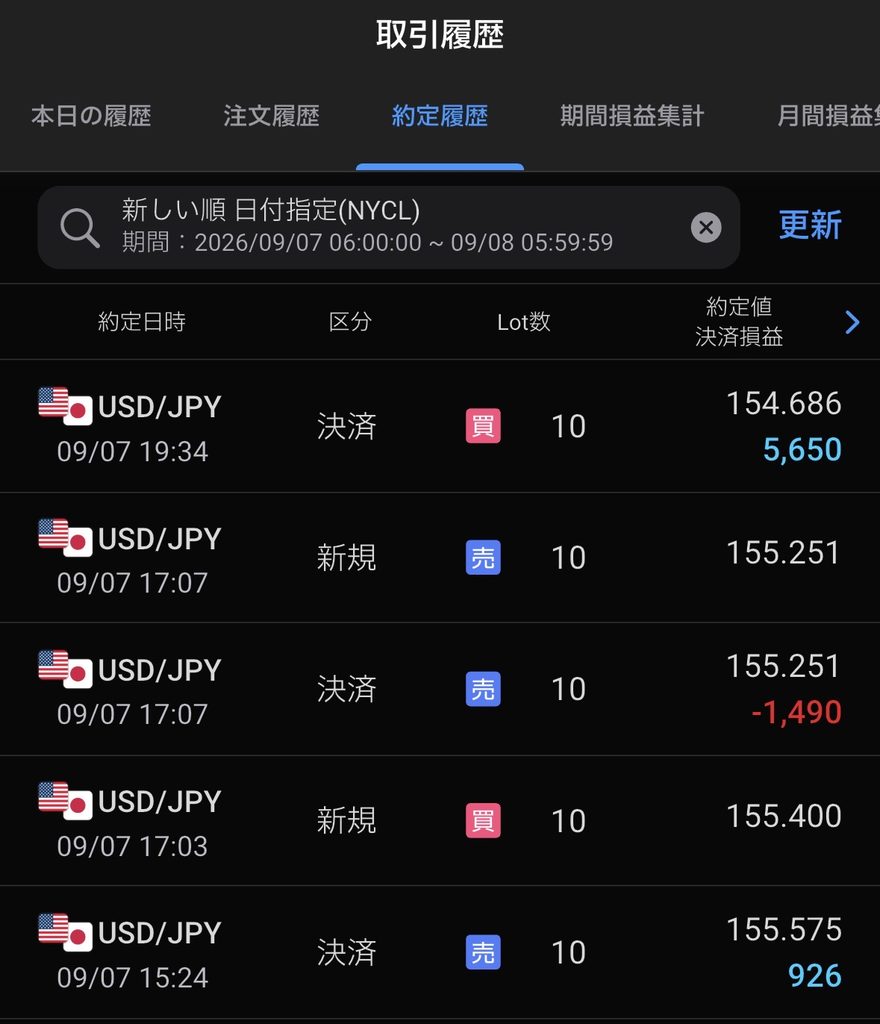
Task: Tap 更新 to refresh the history
Action: pos(810,225)
